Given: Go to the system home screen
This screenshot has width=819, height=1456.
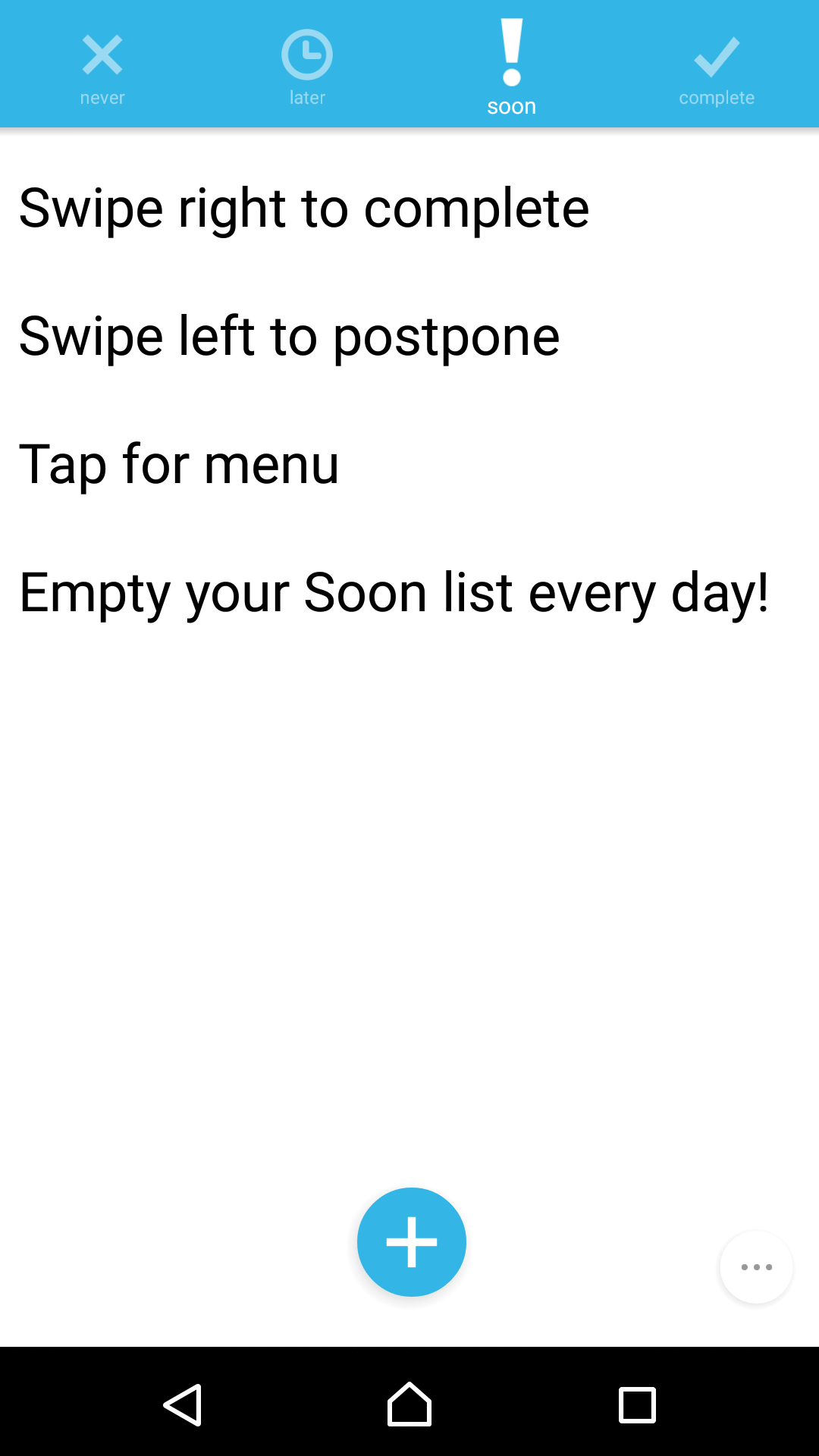Looking at the screenshot, I should click(409, 1404).
